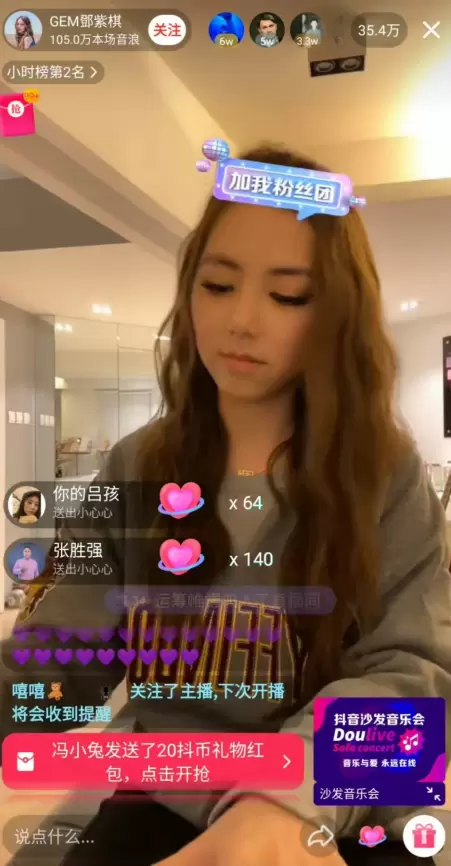View the viewer avatar labeled 3.3w

coord(307,30)
